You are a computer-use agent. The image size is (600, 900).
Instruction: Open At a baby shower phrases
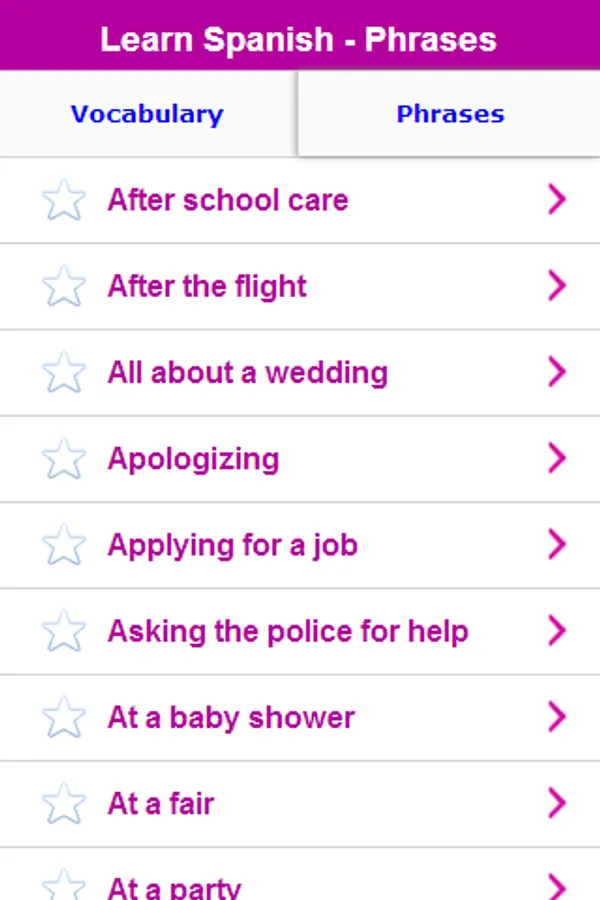(231, 717)
